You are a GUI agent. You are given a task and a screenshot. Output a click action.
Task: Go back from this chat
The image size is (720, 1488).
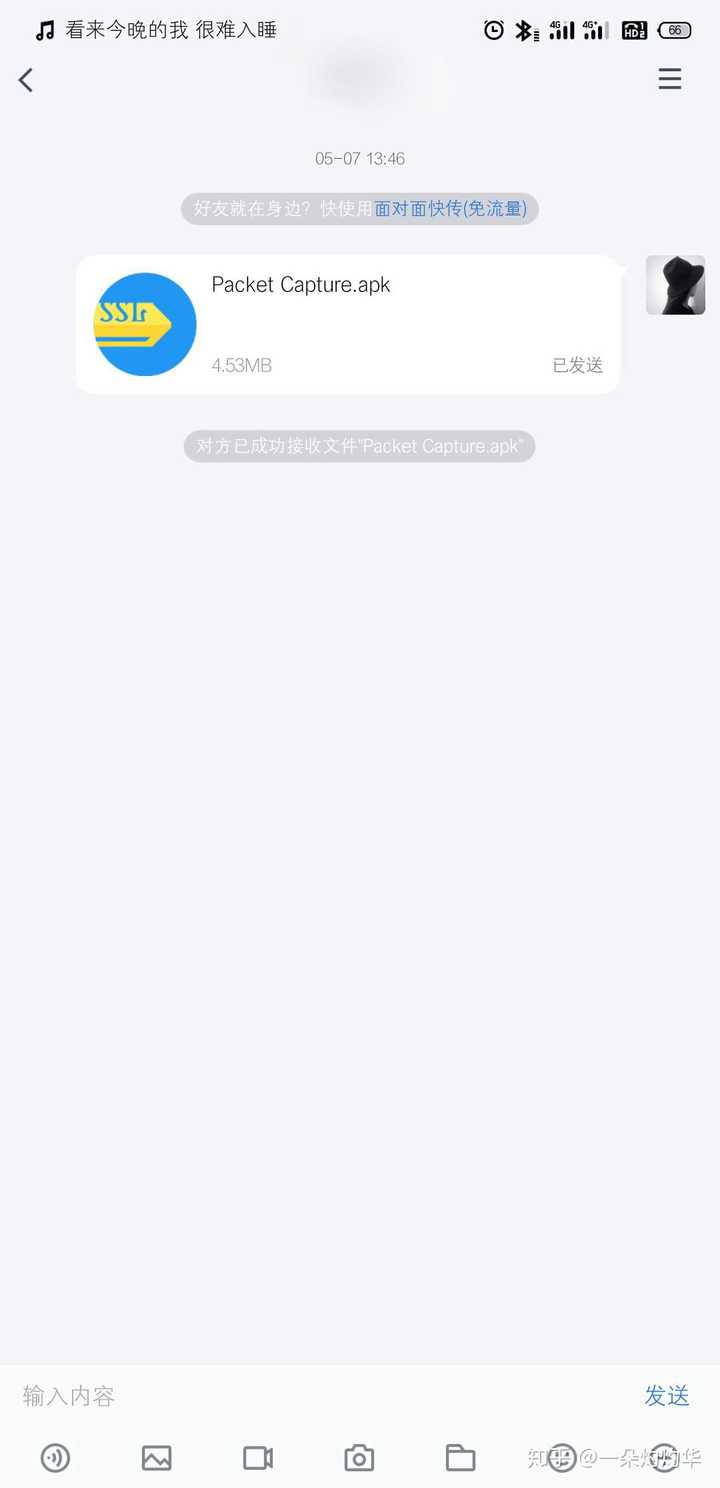27,80
